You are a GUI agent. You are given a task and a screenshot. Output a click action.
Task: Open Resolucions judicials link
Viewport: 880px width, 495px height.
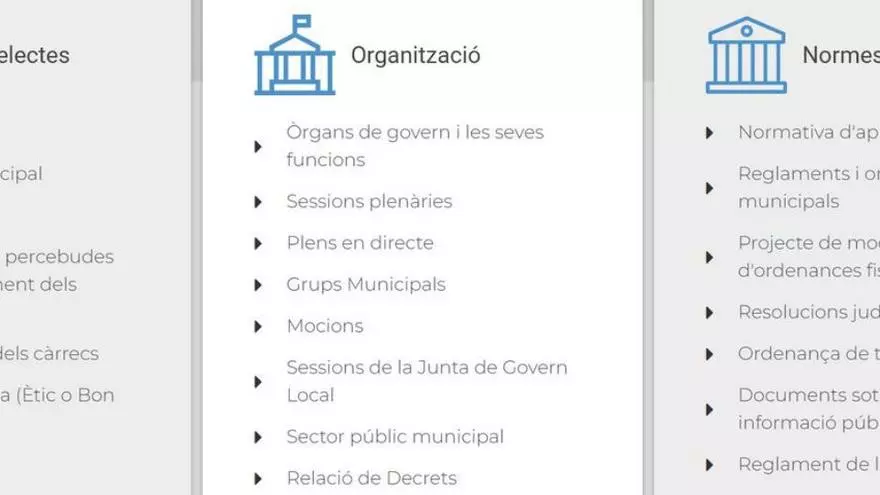[x=808, y=312]
